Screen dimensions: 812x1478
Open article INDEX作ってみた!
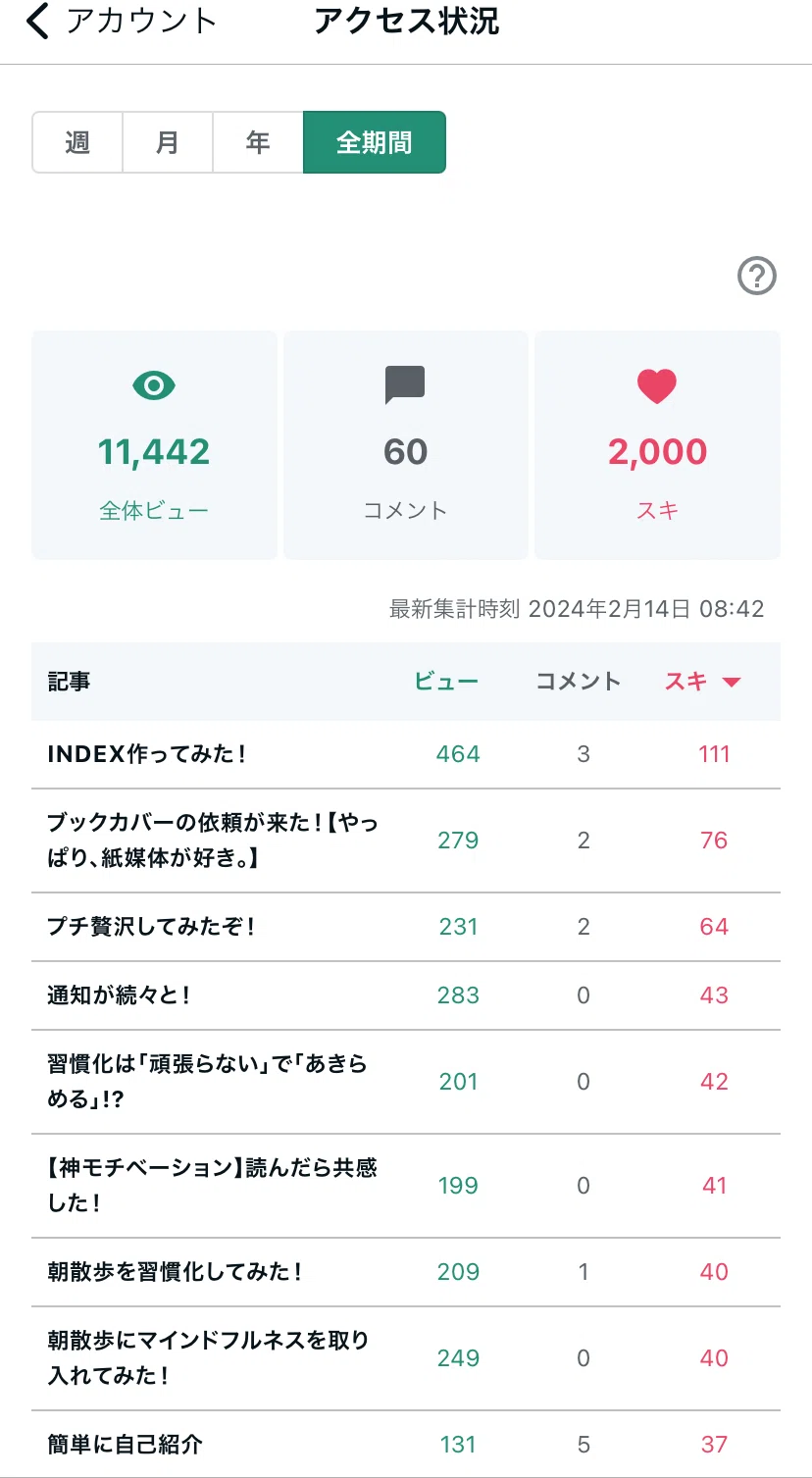click(406, 754)
